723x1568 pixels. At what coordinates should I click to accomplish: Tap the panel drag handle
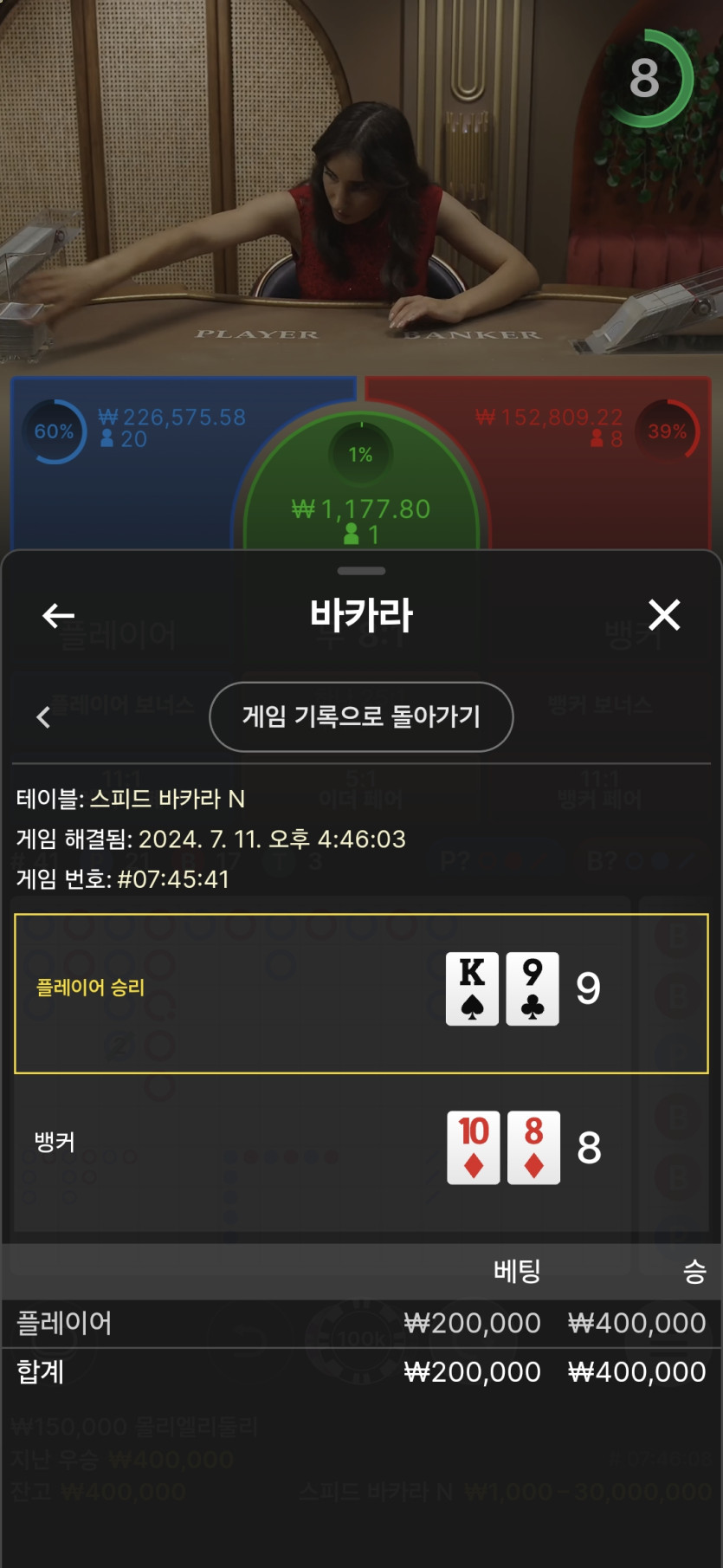click(x=361, y=571)
